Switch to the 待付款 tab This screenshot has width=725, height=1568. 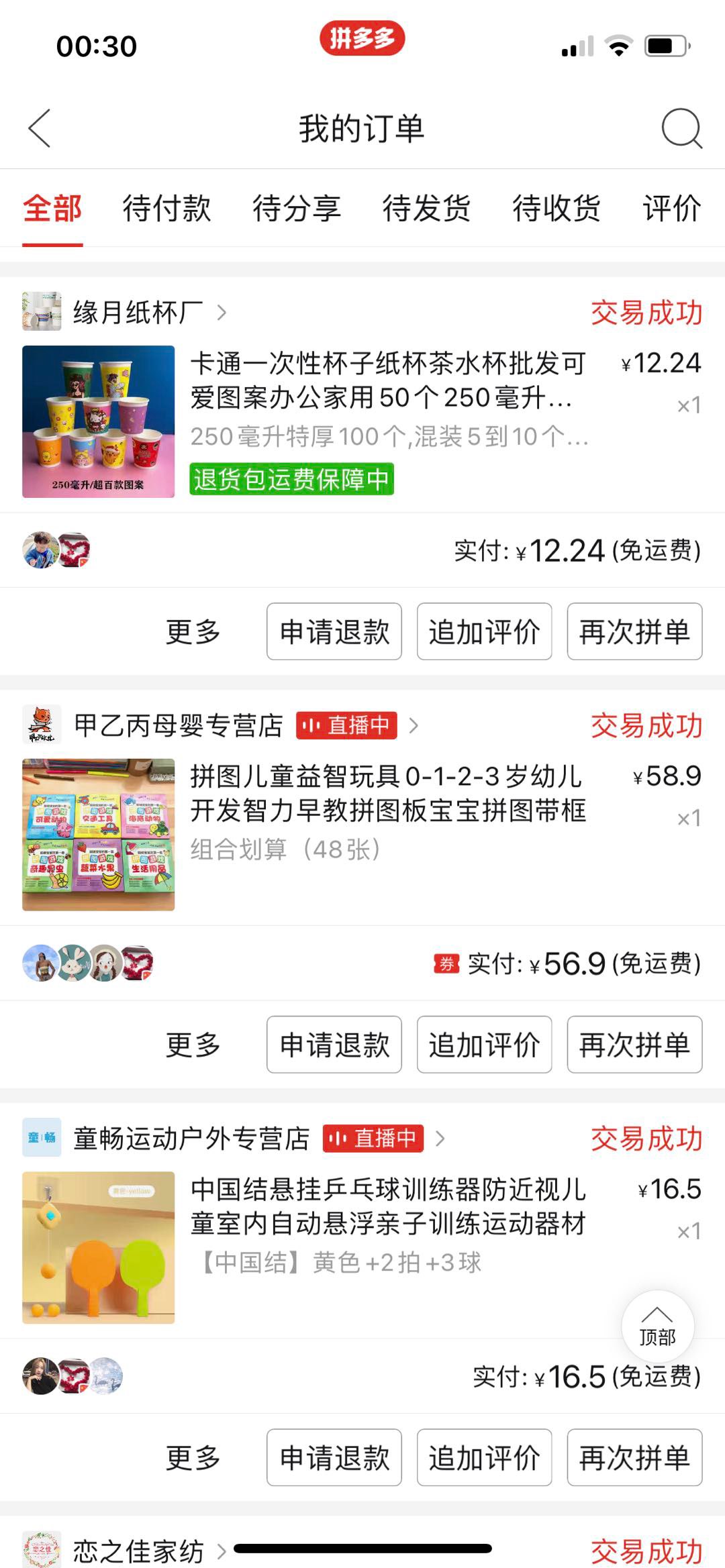click(166, 208)
